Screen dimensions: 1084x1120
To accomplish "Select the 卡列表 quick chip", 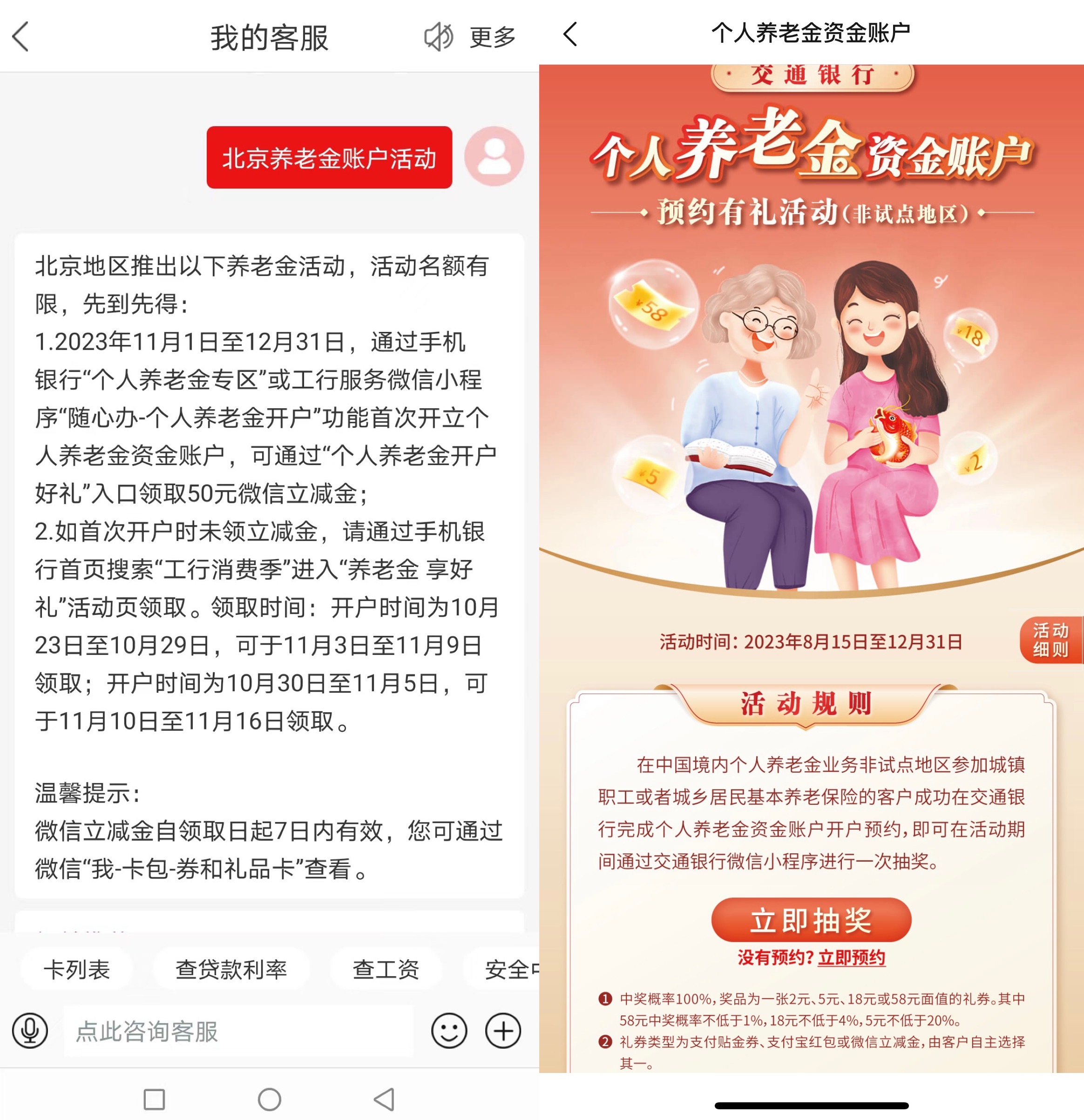I will (77, 969).
